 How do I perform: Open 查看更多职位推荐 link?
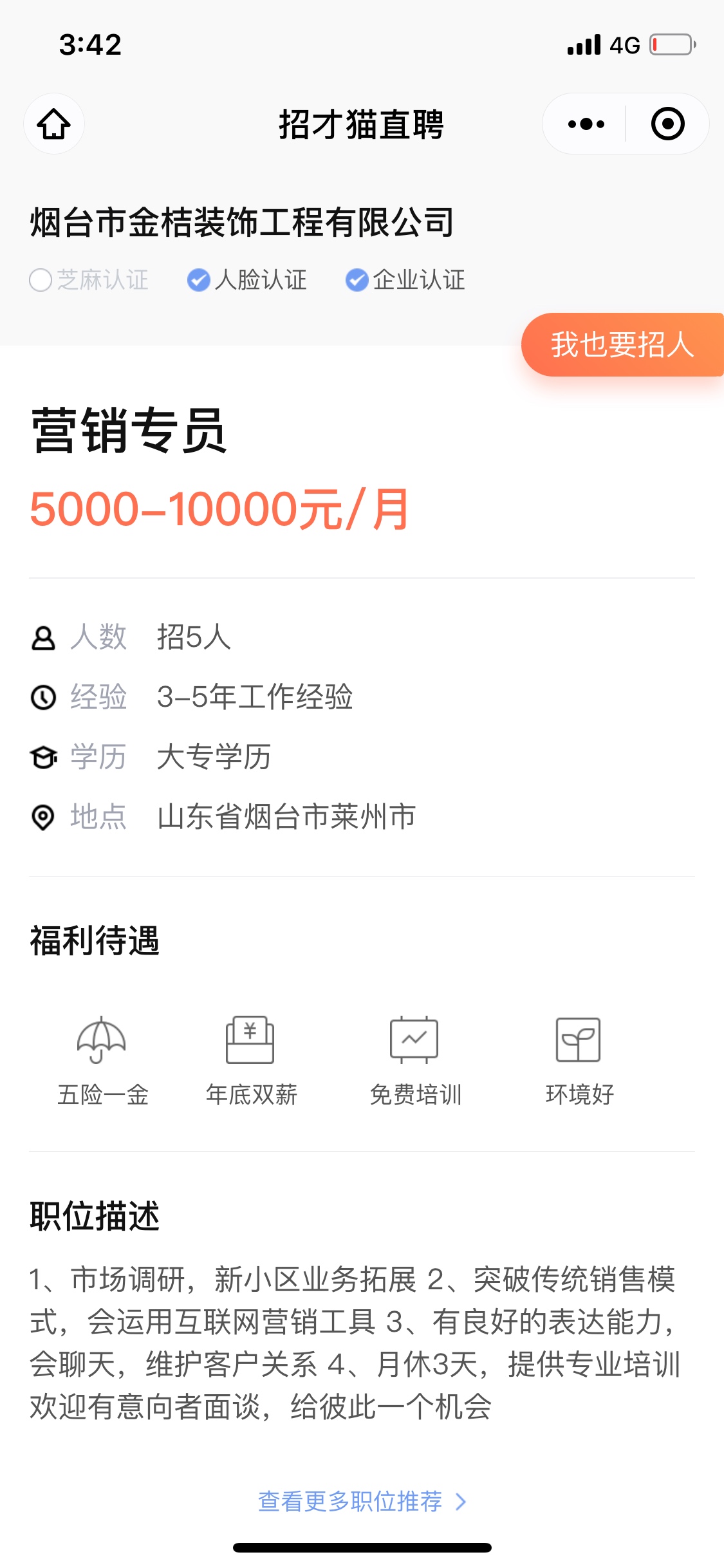(362, 1501)
